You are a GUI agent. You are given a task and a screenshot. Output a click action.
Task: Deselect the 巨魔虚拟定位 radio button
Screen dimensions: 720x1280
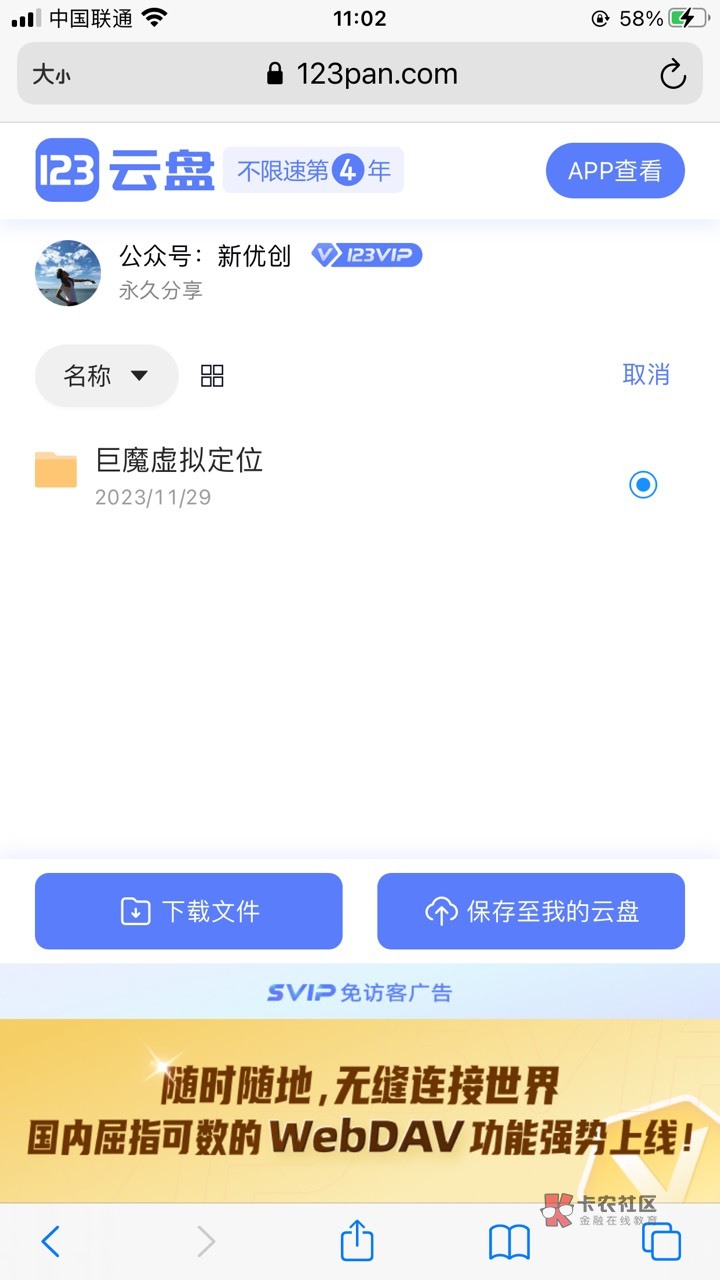pos(643,485)
